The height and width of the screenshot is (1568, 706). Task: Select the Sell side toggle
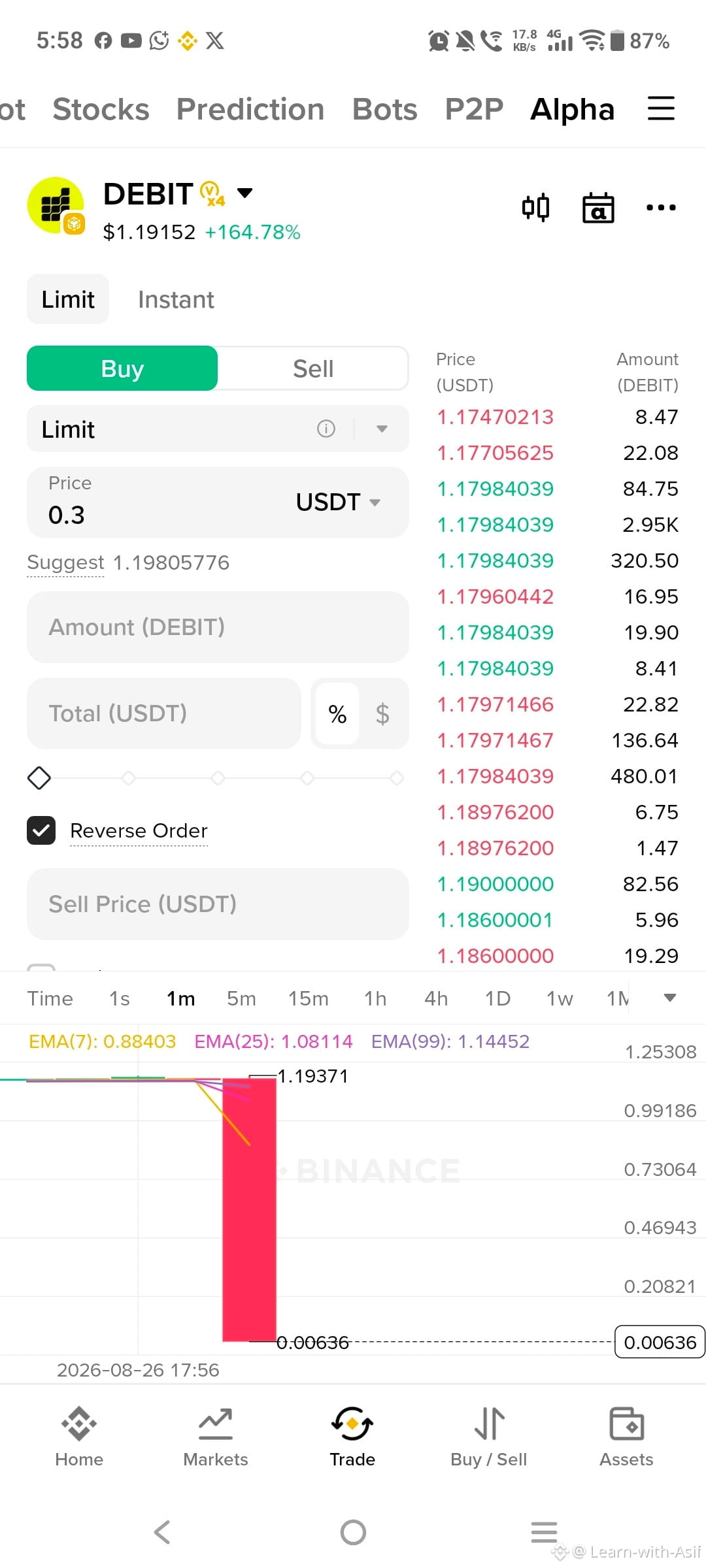pyautogui.click(x=313, y=368)
